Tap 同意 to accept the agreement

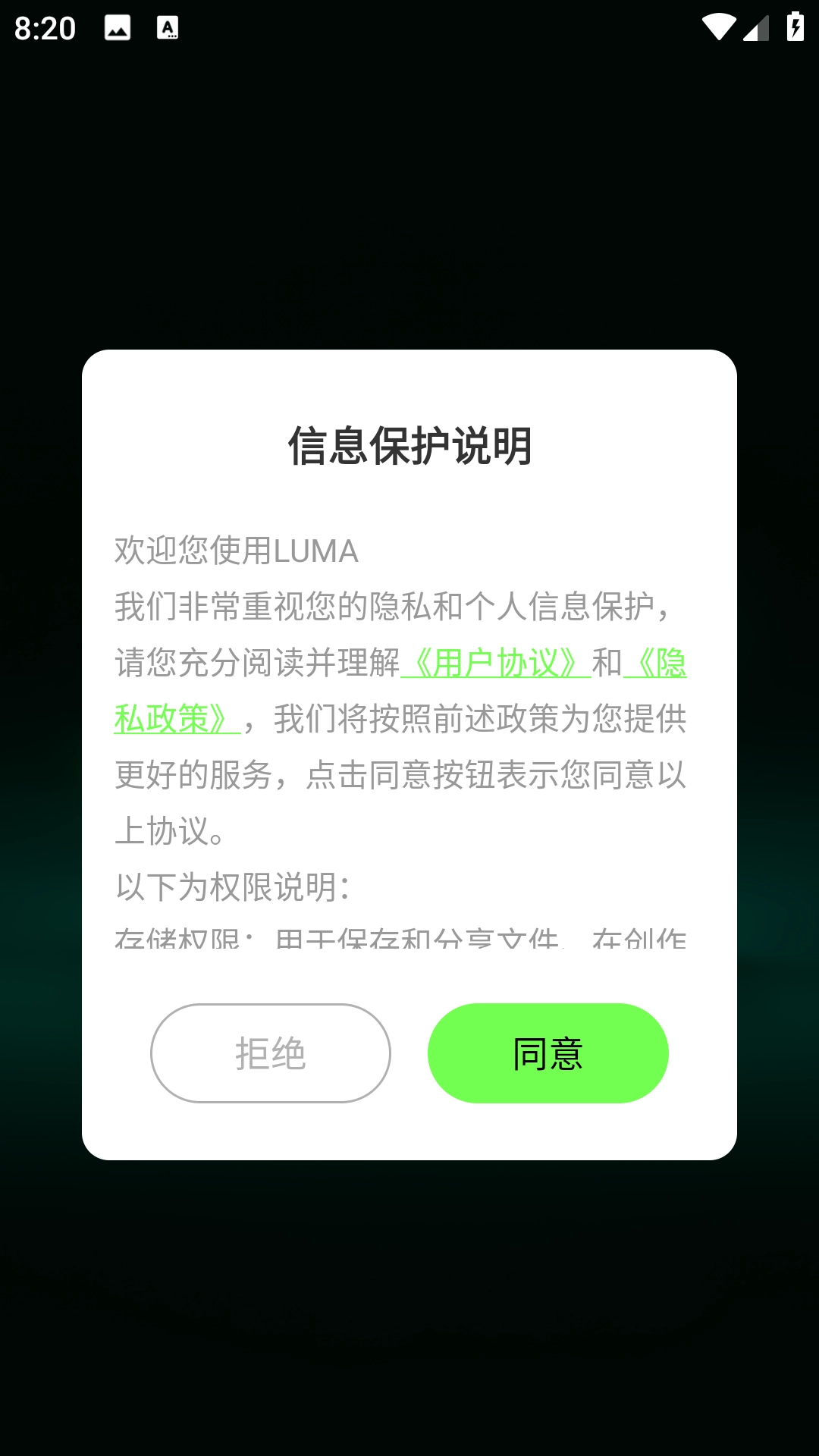tap(548, 1053)
